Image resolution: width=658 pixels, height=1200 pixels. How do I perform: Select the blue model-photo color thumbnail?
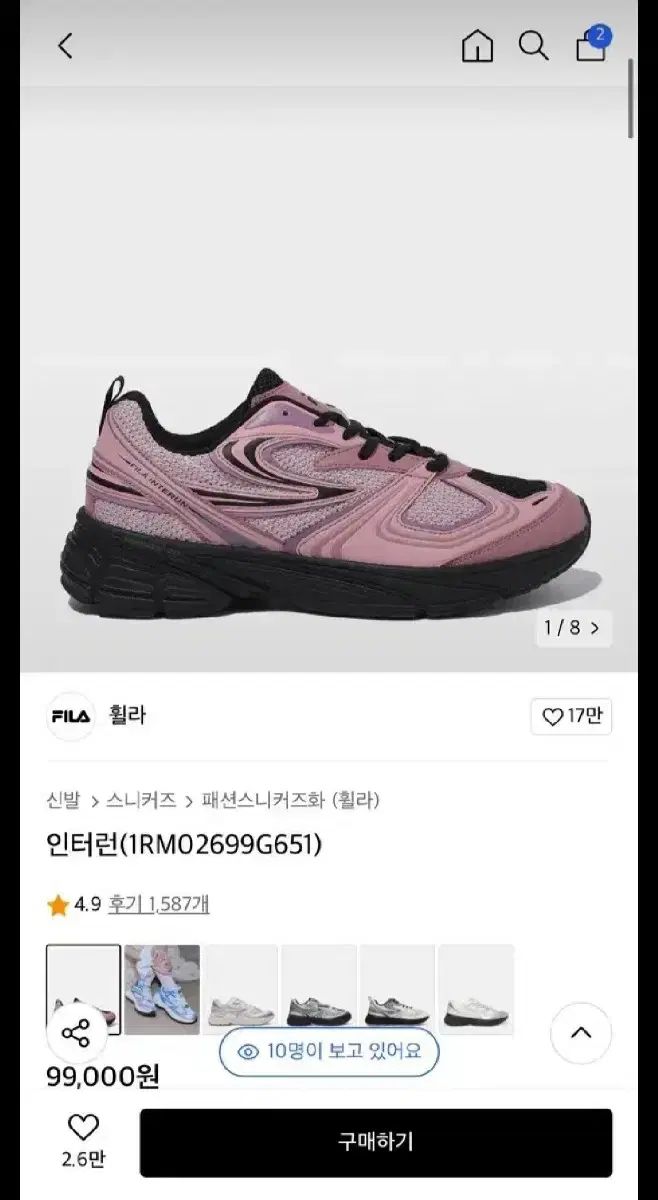(162, 988)
